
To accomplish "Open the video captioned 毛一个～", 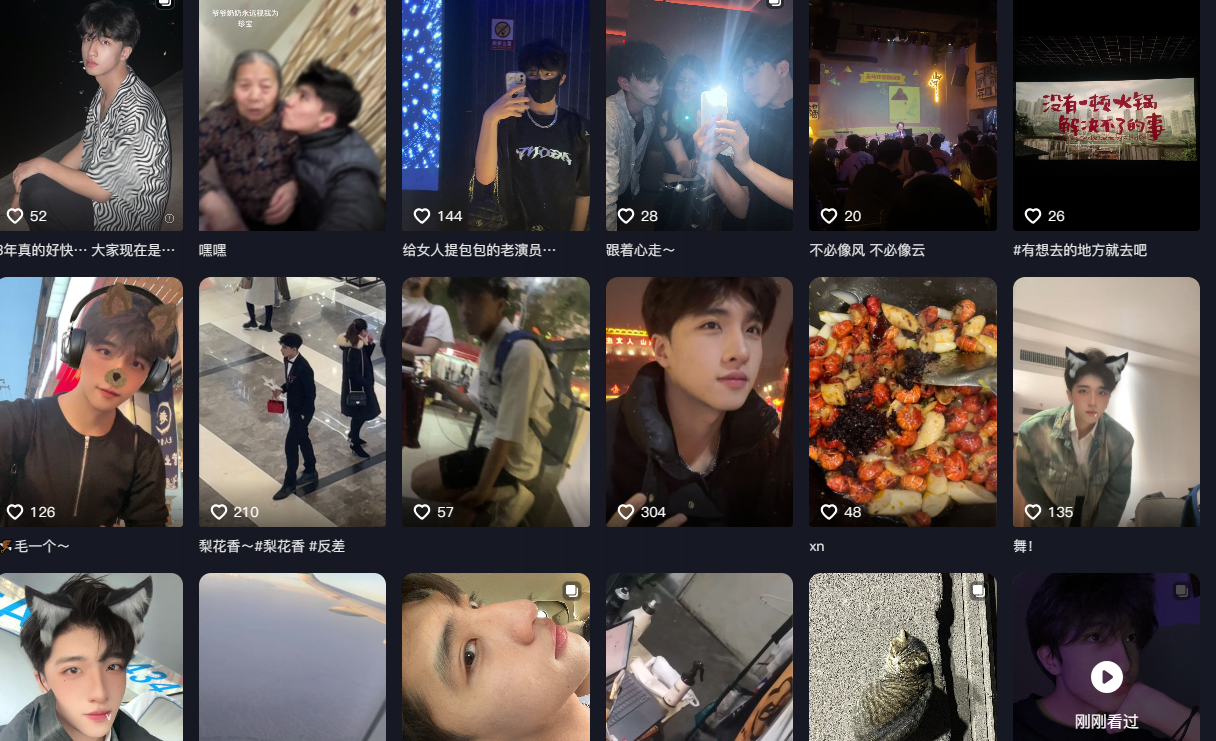I will click(91, 400).
